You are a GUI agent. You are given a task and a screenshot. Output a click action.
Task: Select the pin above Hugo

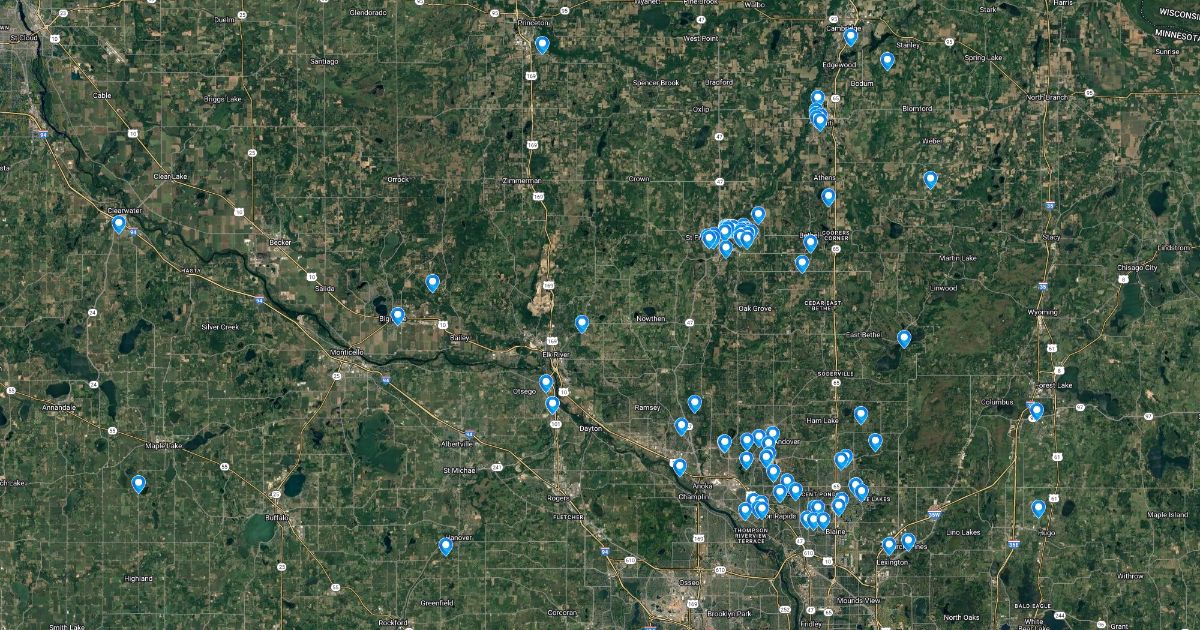(1039, 508)
